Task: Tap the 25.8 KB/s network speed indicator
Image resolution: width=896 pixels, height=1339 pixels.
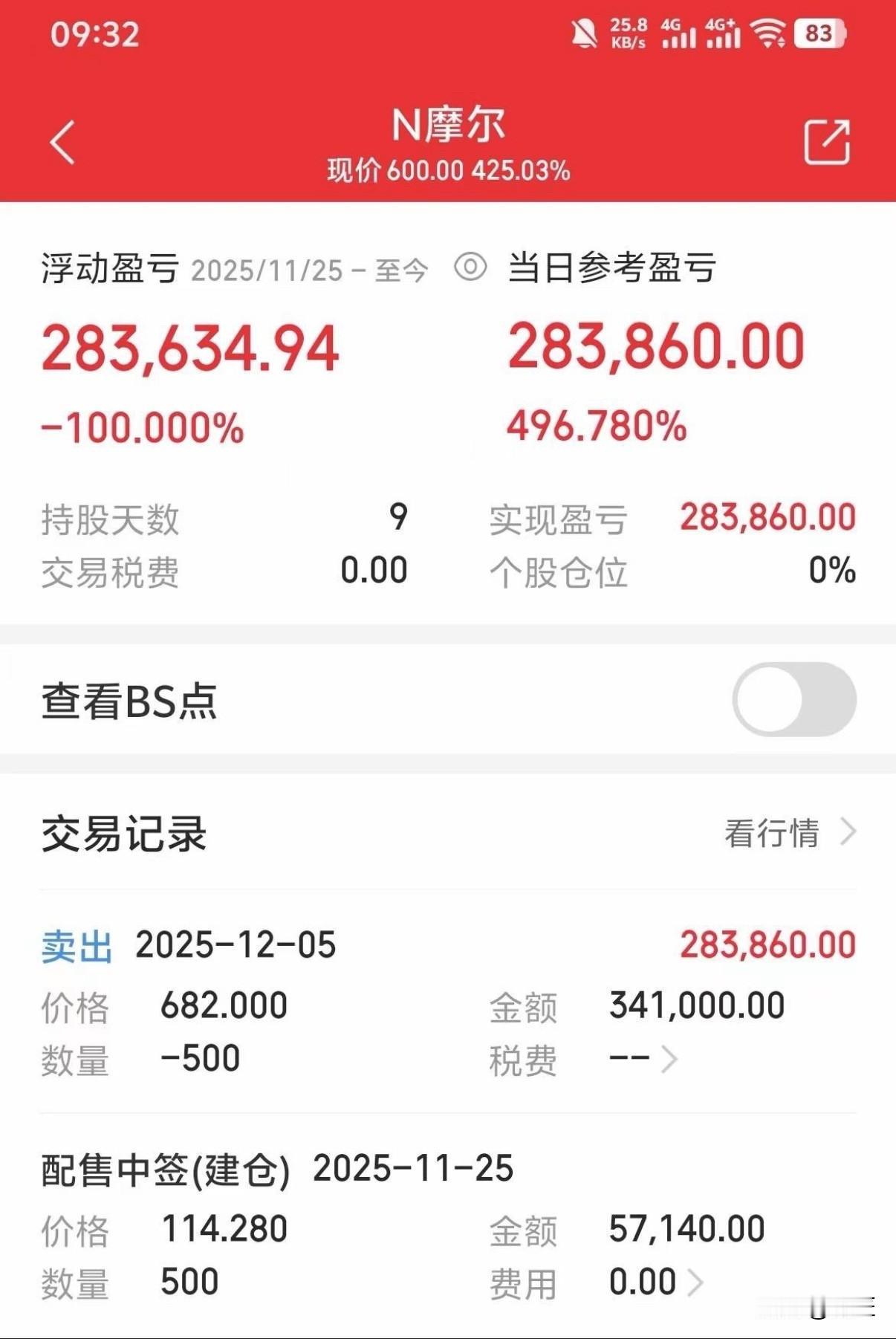Action: (629, 33)
